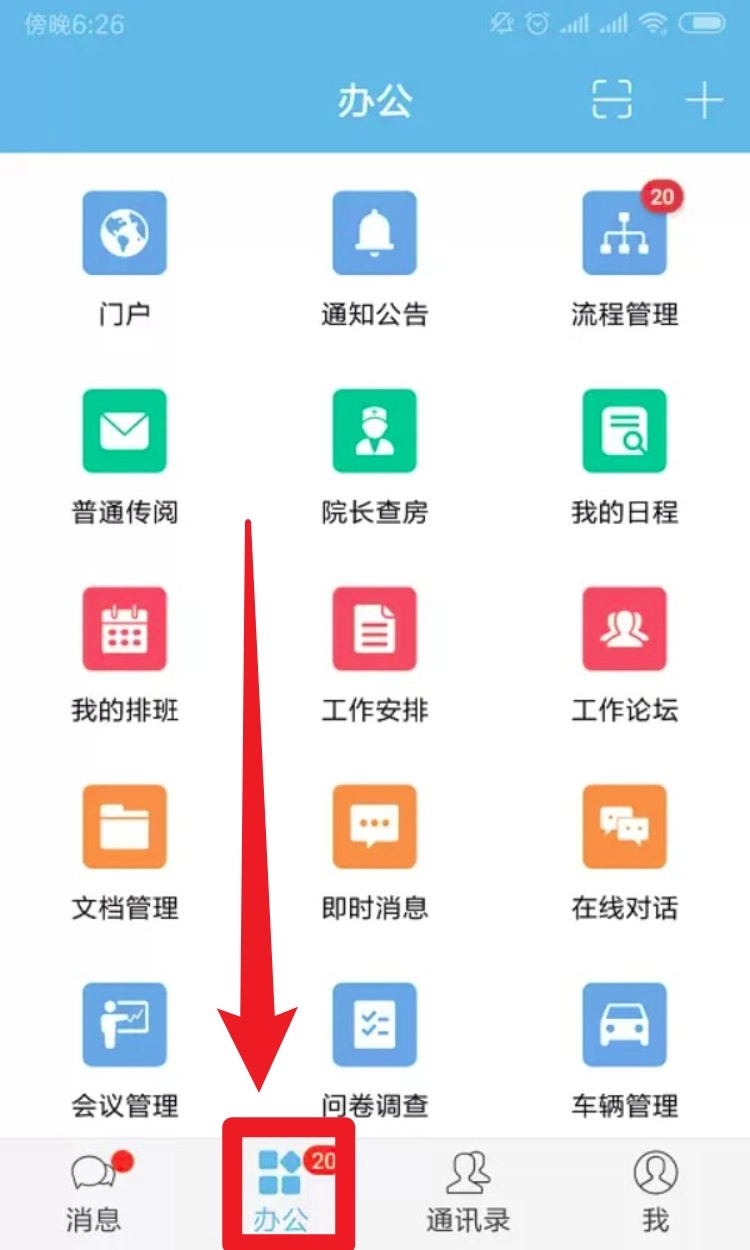The width and height of the screenshot is (750, 1250).
Task: Open 通知公告 announcements
Action: 374,234
